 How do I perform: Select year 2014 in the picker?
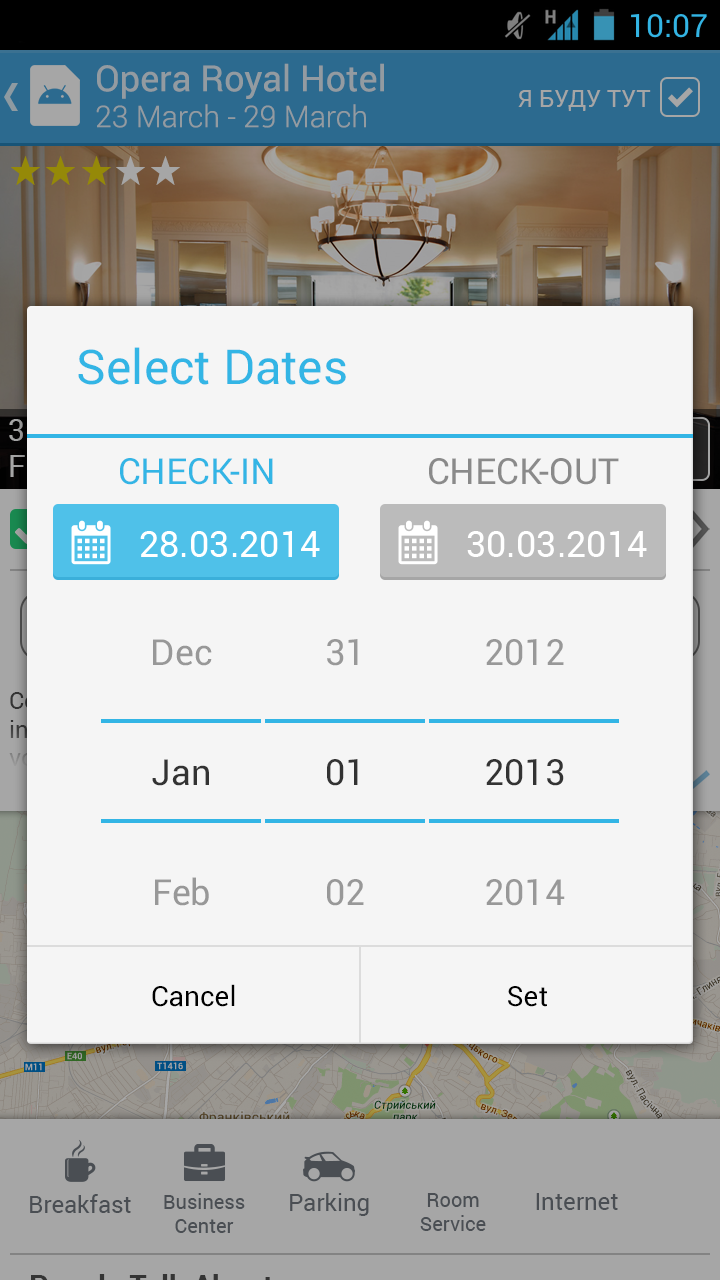tap(524, 892)
